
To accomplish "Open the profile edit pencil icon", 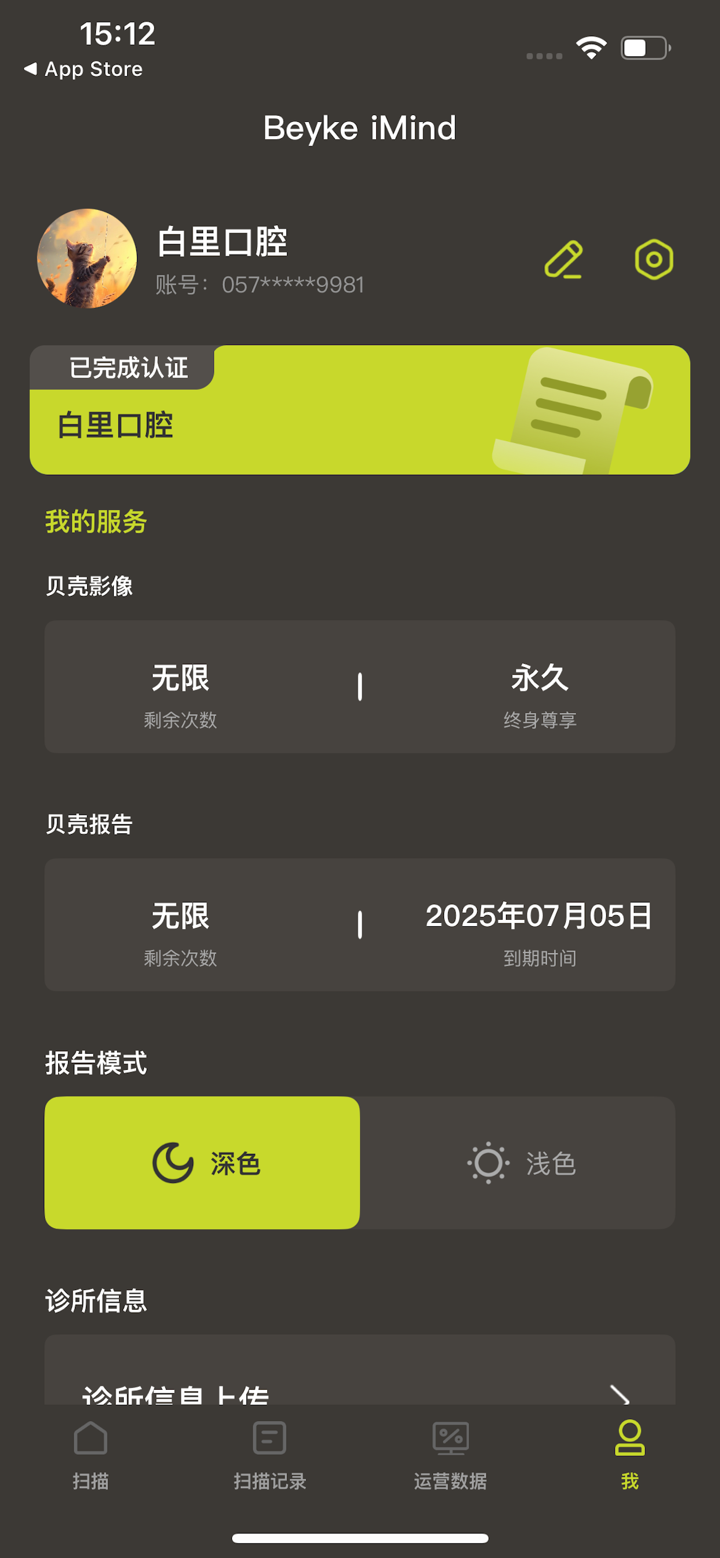I will (x=563, y=260).
